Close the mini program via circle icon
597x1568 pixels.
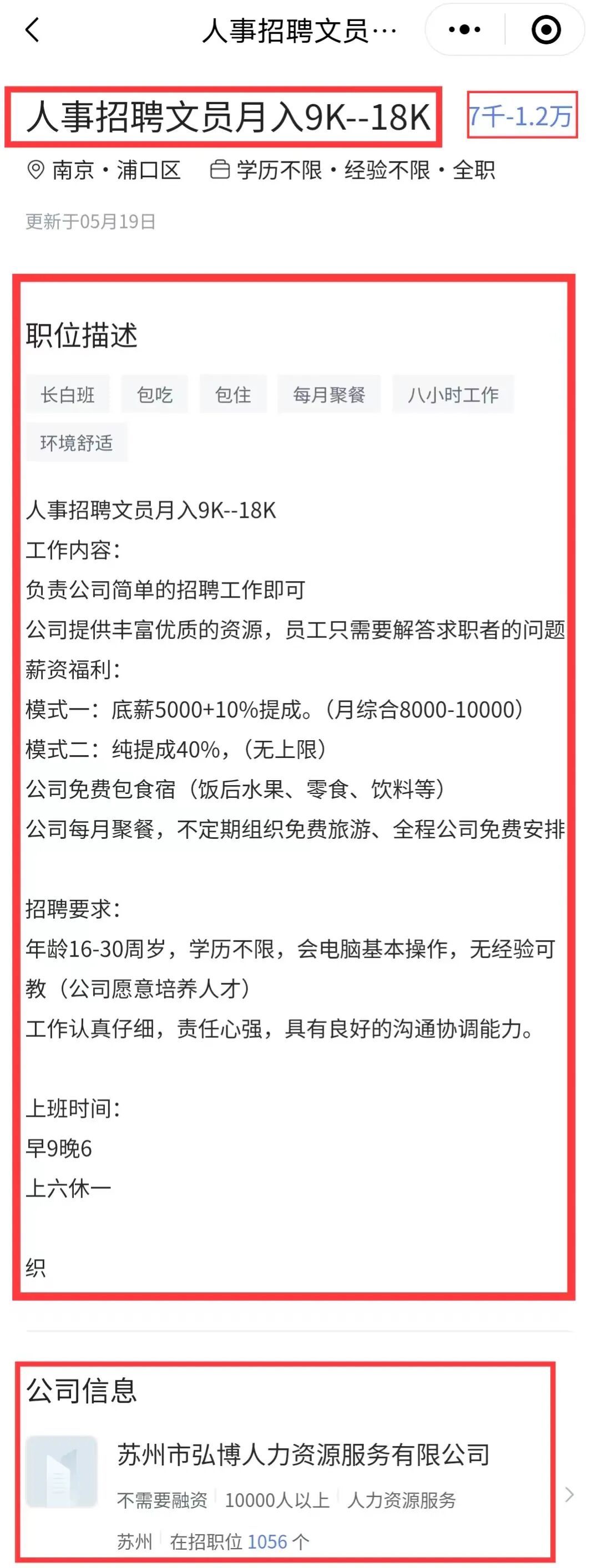[546, 29]
